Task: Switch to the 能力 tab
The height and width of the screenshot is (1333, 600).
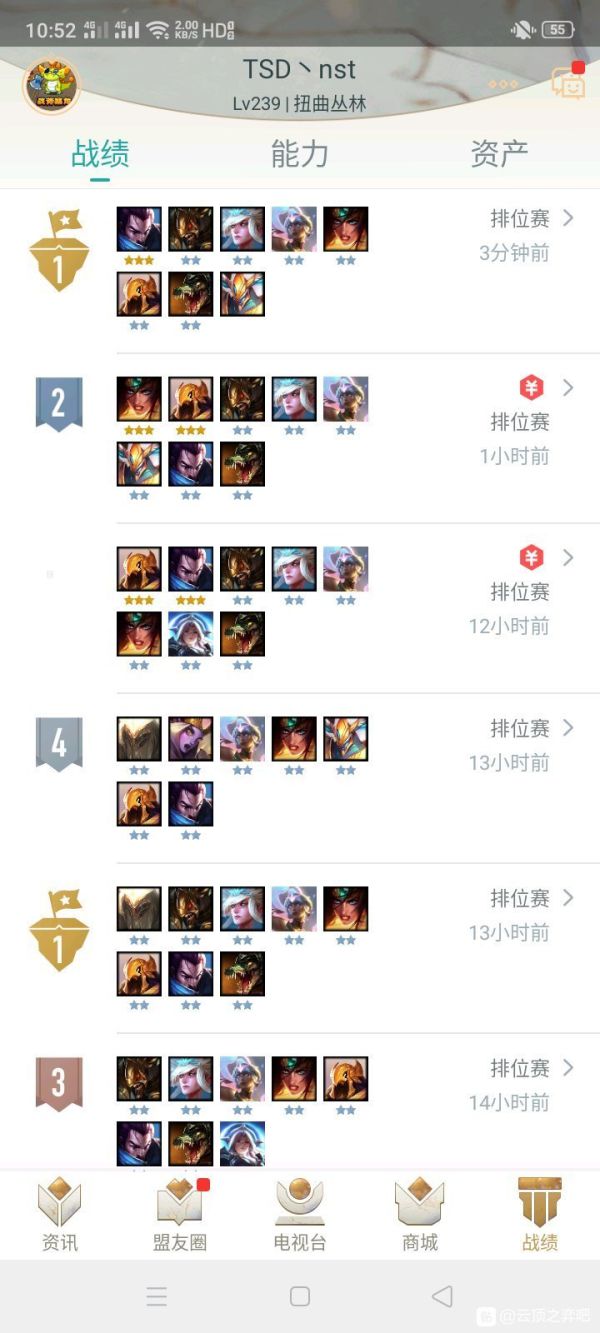Action: pyautogui.click(x=299, y=155)
